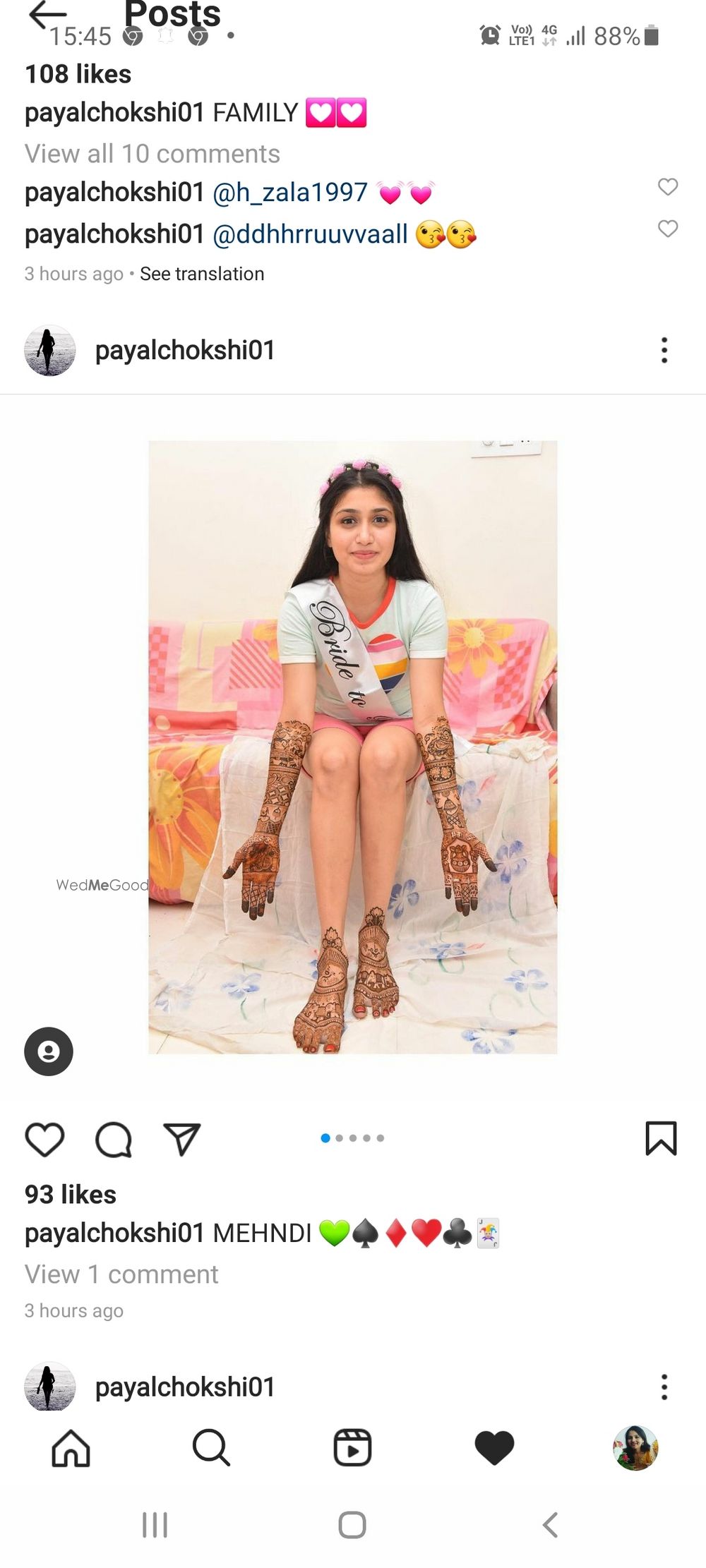
Task: Open the Home feed tab
Action: click(71, 1448)
